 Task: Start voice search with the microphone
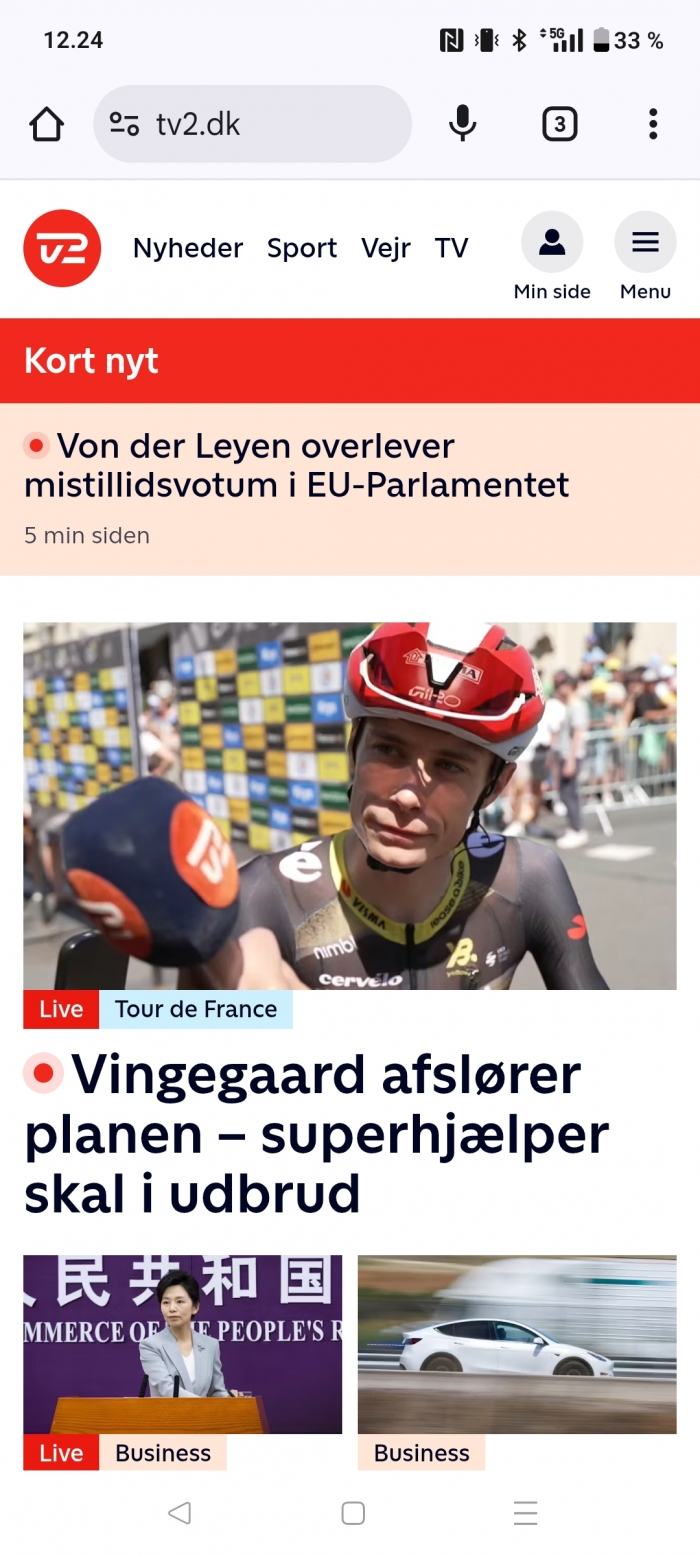[462, 124]
